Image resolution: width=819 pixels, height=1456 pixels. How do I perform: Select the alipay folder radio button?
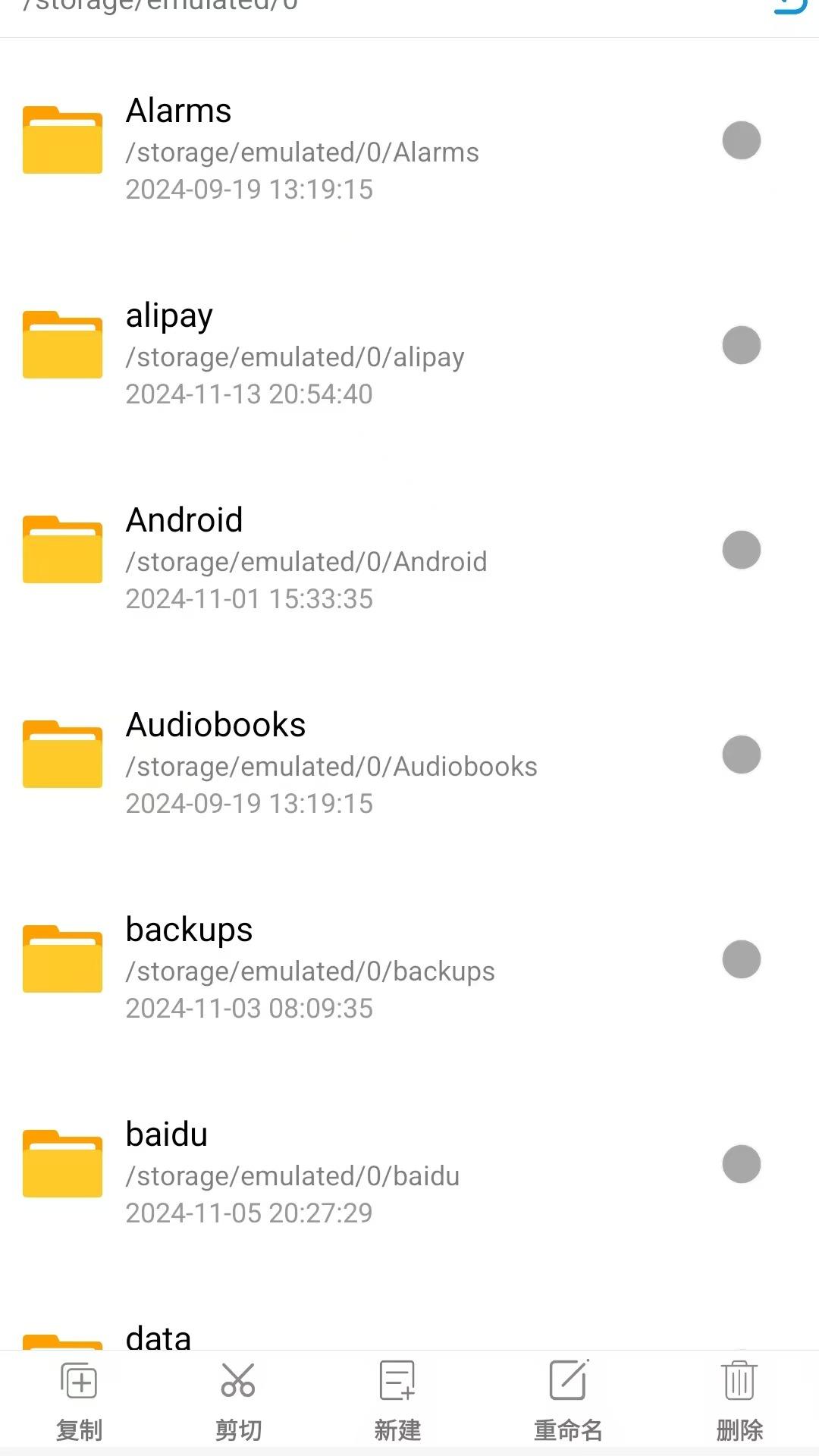(x=741, y=345)
